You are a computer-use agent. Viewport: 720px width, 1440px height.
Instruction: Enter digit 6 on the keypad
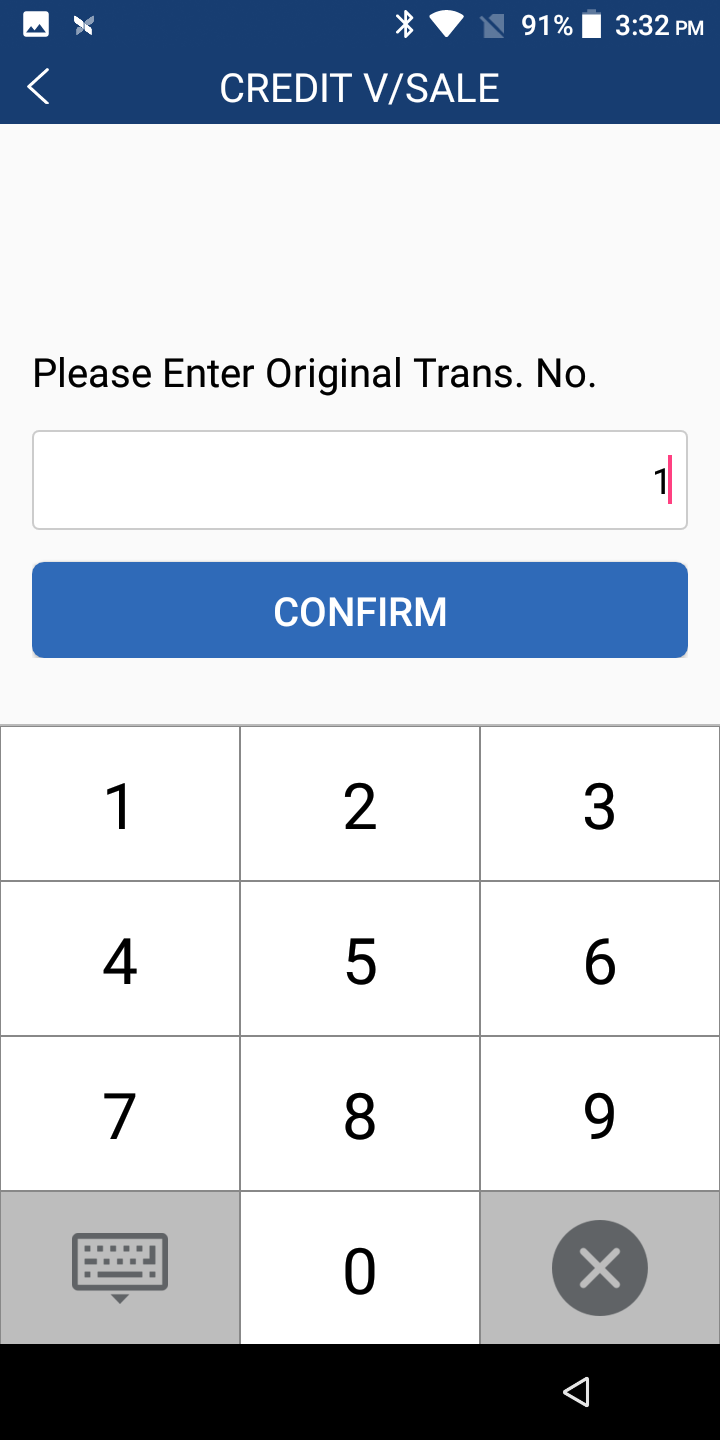600,960
